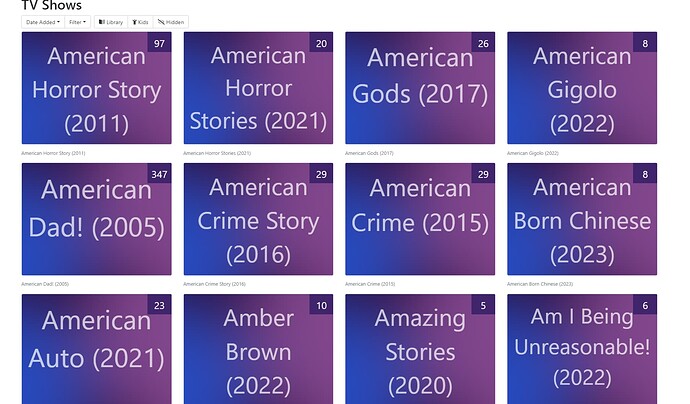View Amazing Stories (2020)
Screen dimensions: 690x404
click(420, 349)
